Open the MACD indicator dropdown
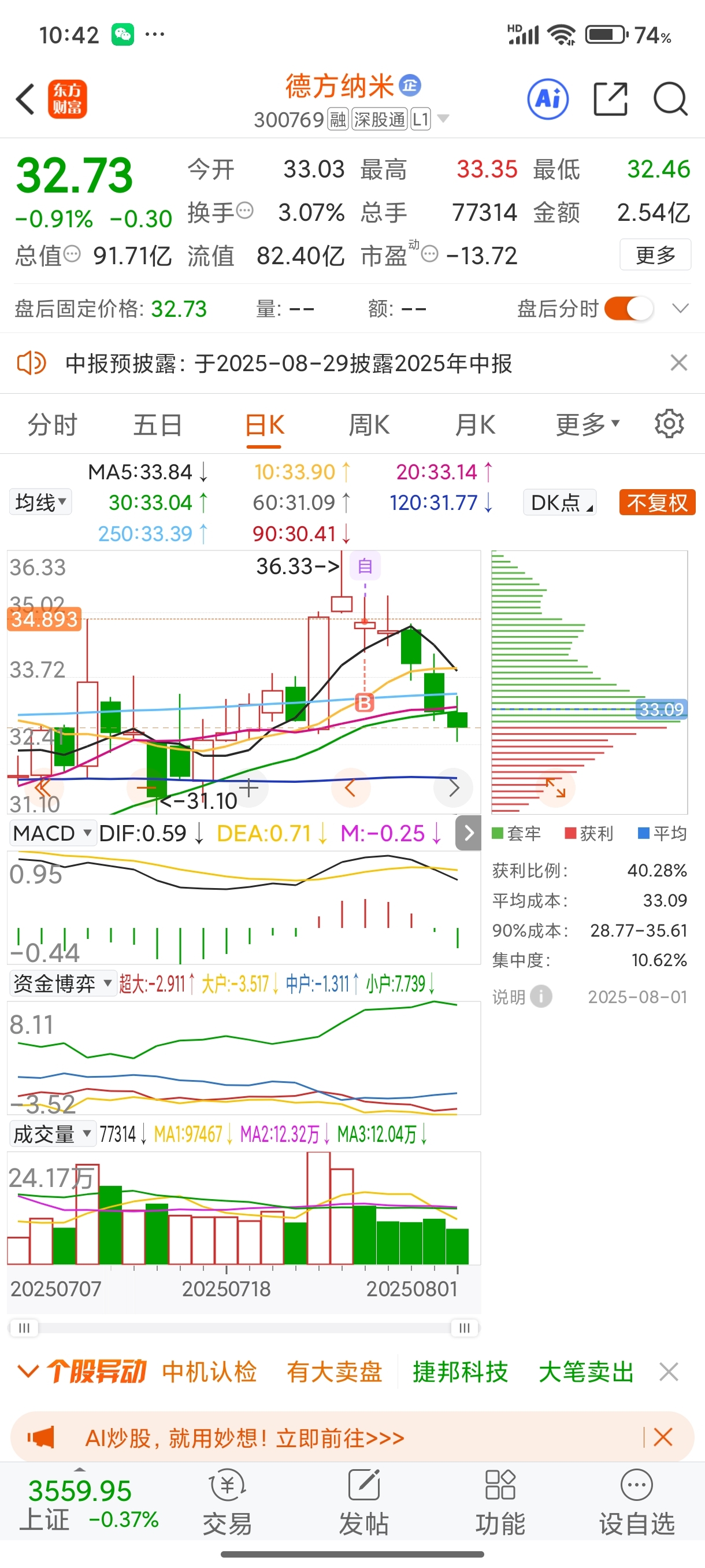 pyautogui.click(x=53, y=833)
